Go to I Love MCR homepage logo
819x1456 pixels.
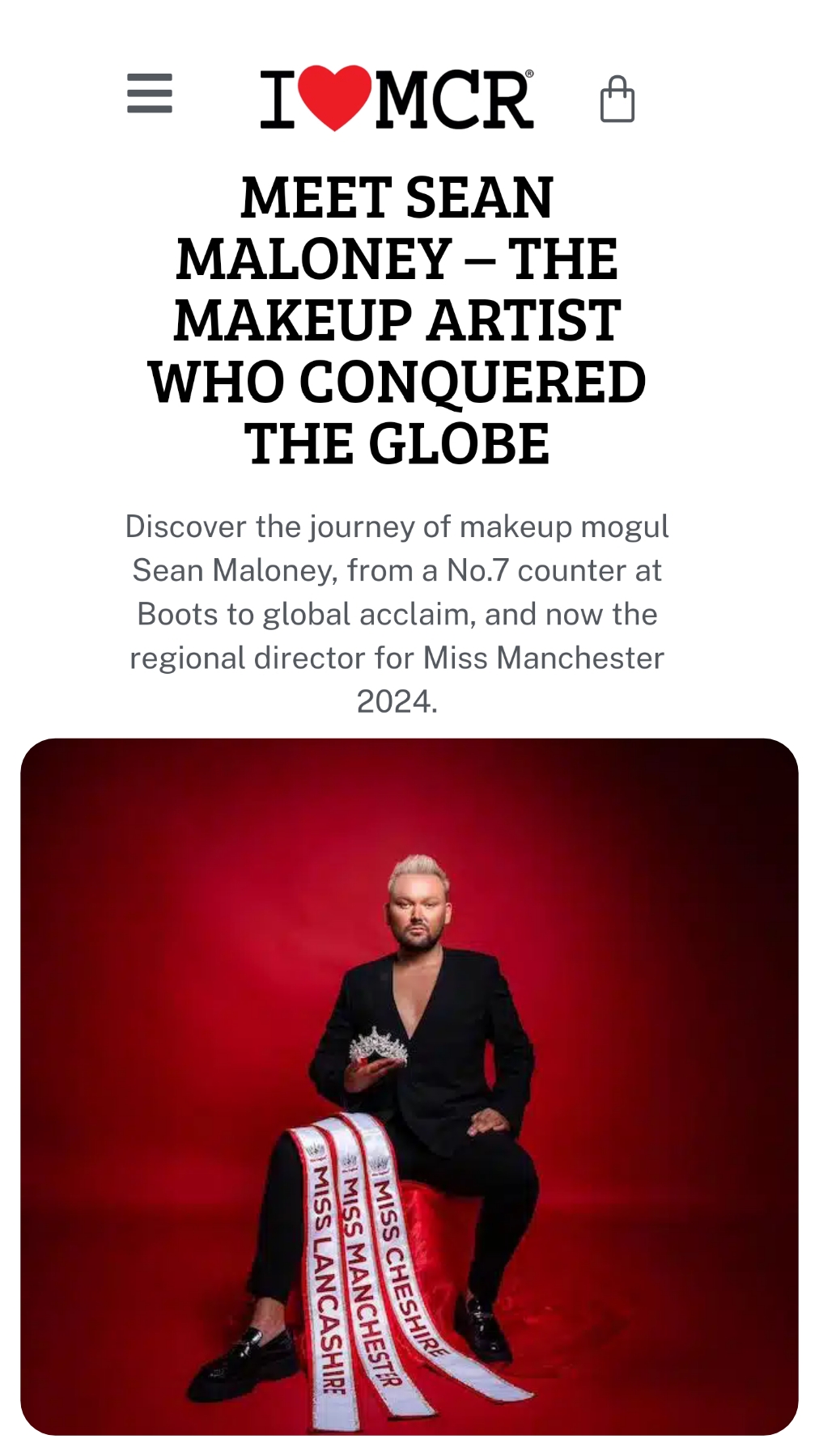397,99
